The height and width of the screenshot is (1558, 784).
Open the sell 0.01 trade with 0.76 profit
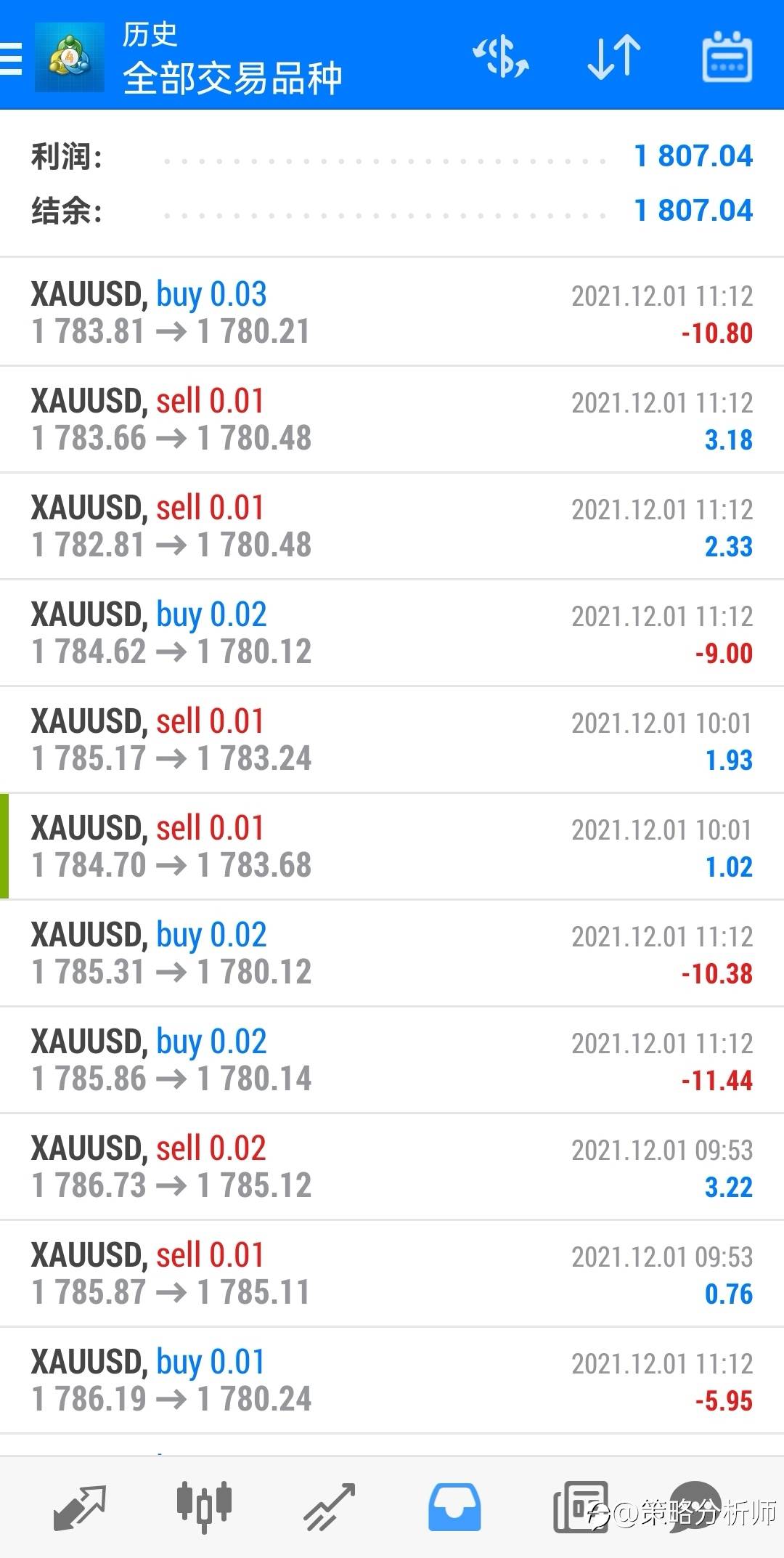pos(392,1273)
